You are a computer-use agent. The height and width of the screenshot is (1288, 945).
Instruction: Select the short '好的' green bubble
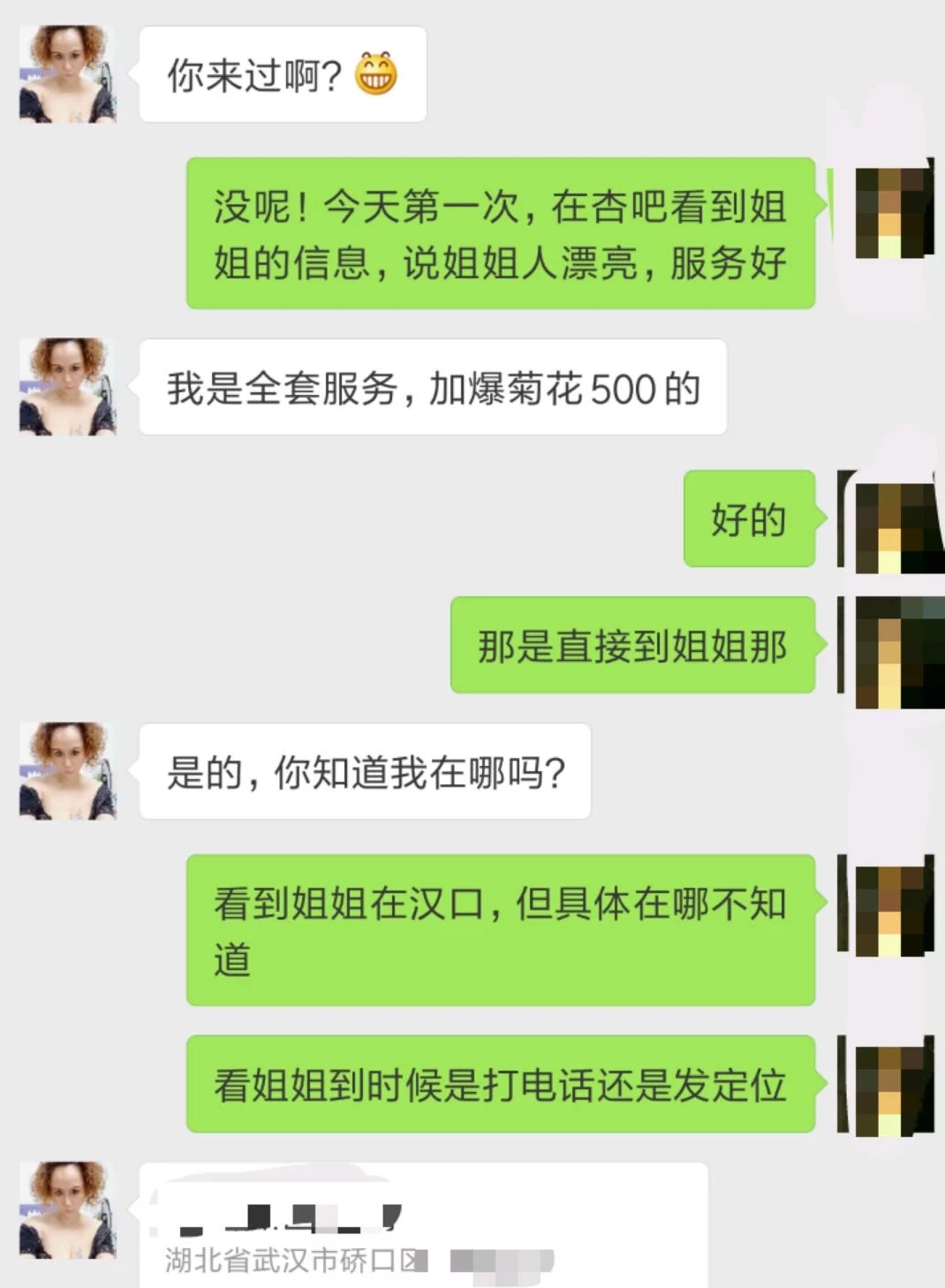pos(748,519)
